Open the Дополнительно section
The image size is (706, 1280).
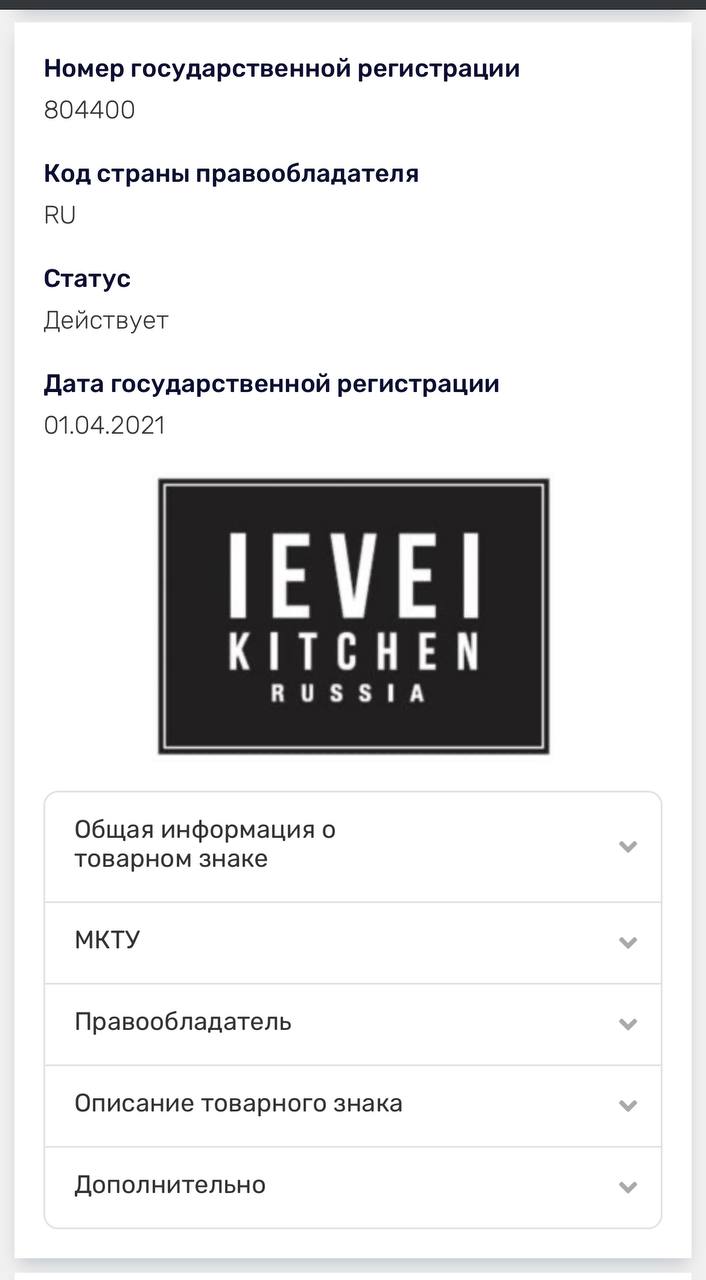point(352,1186)
